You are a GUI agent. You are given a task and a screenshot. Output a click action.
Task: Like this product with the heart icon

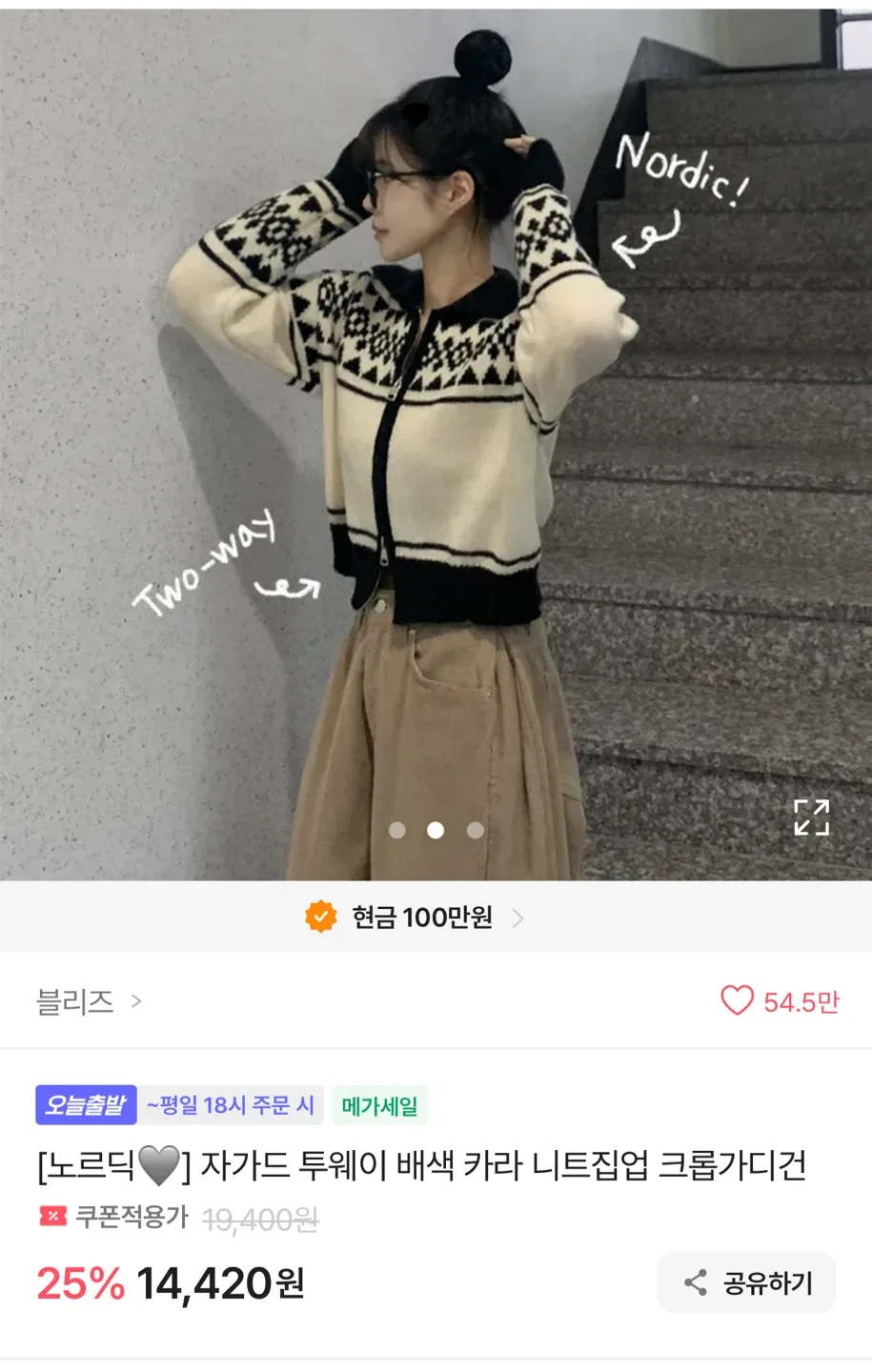click(x=737, y=1000)
